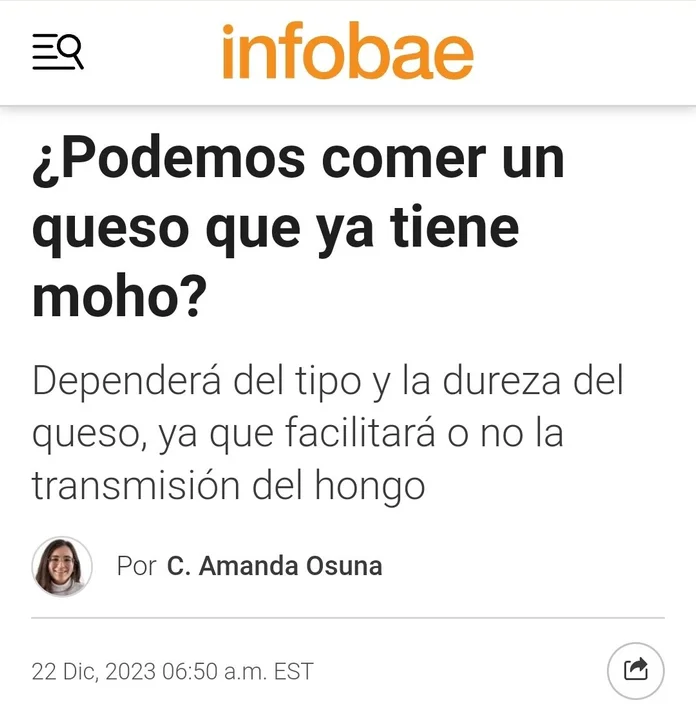The width and height of the screenshot is (696, 720).
Task: Share this article about moldy cheese
Action: click(x=635, y=669)
